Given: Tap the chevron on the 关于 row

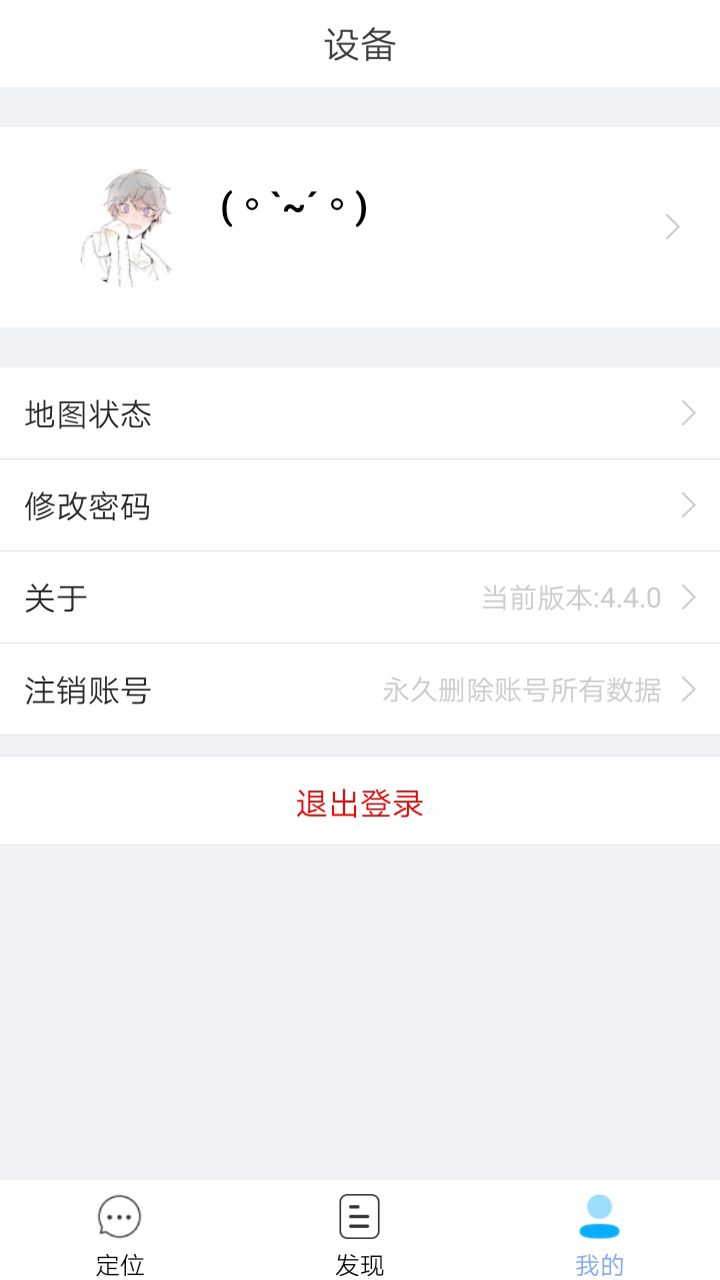Looking at the screenshot, I should (688, 597).
